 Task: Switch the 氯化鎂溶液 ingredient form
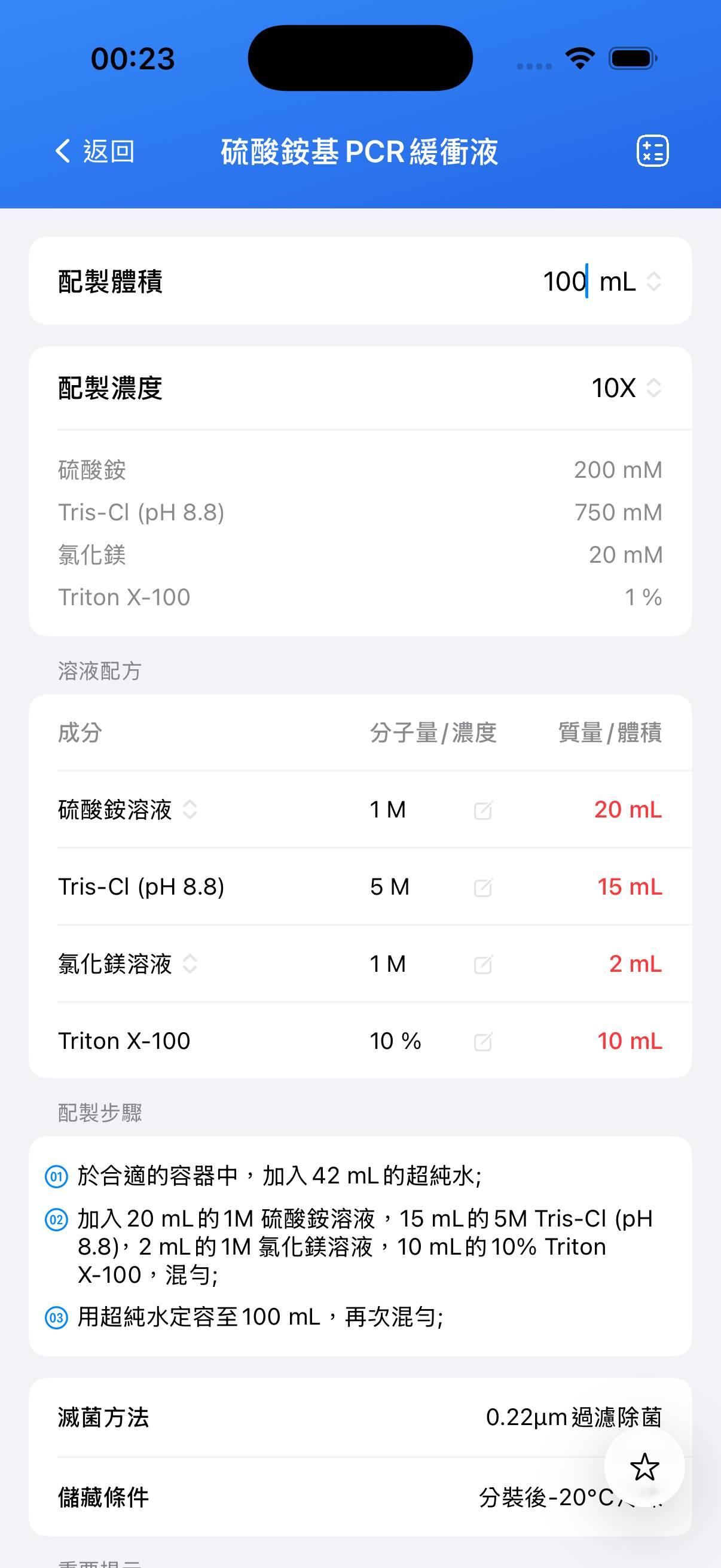pyautogui.click(x=190, y=963)
